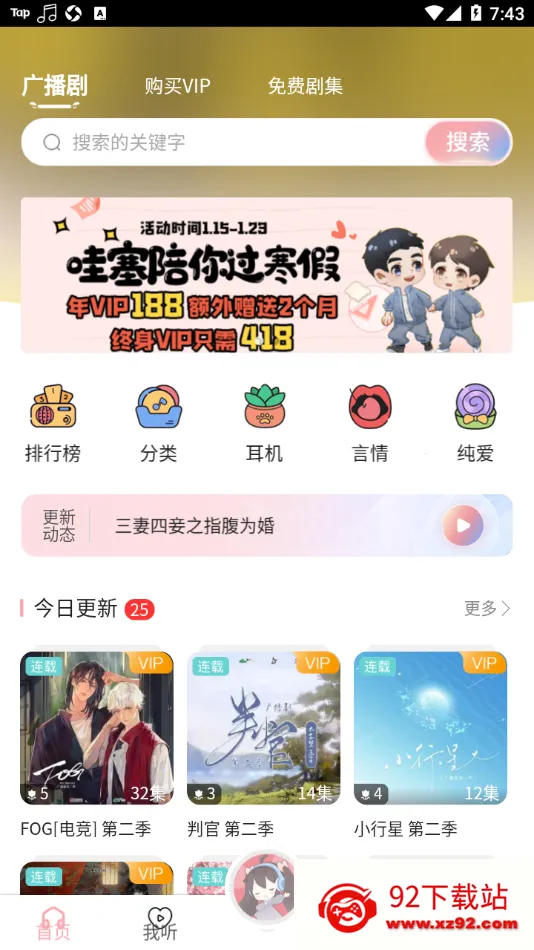The height and width of the screenshot is (950, 534).
Task: Open the 免费剧集 tab
Action: [305, 86]
